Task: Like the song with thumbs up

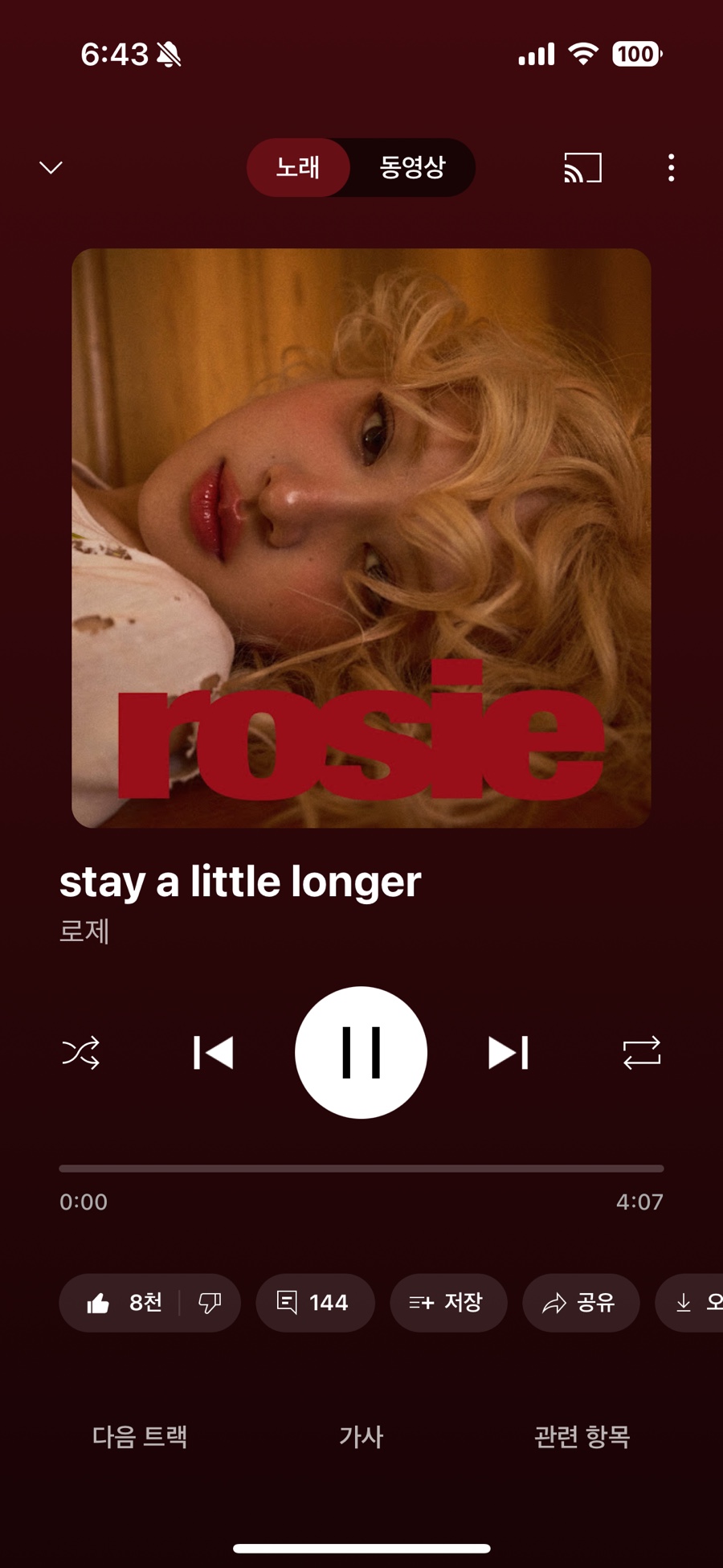Action: [120, 1303]
